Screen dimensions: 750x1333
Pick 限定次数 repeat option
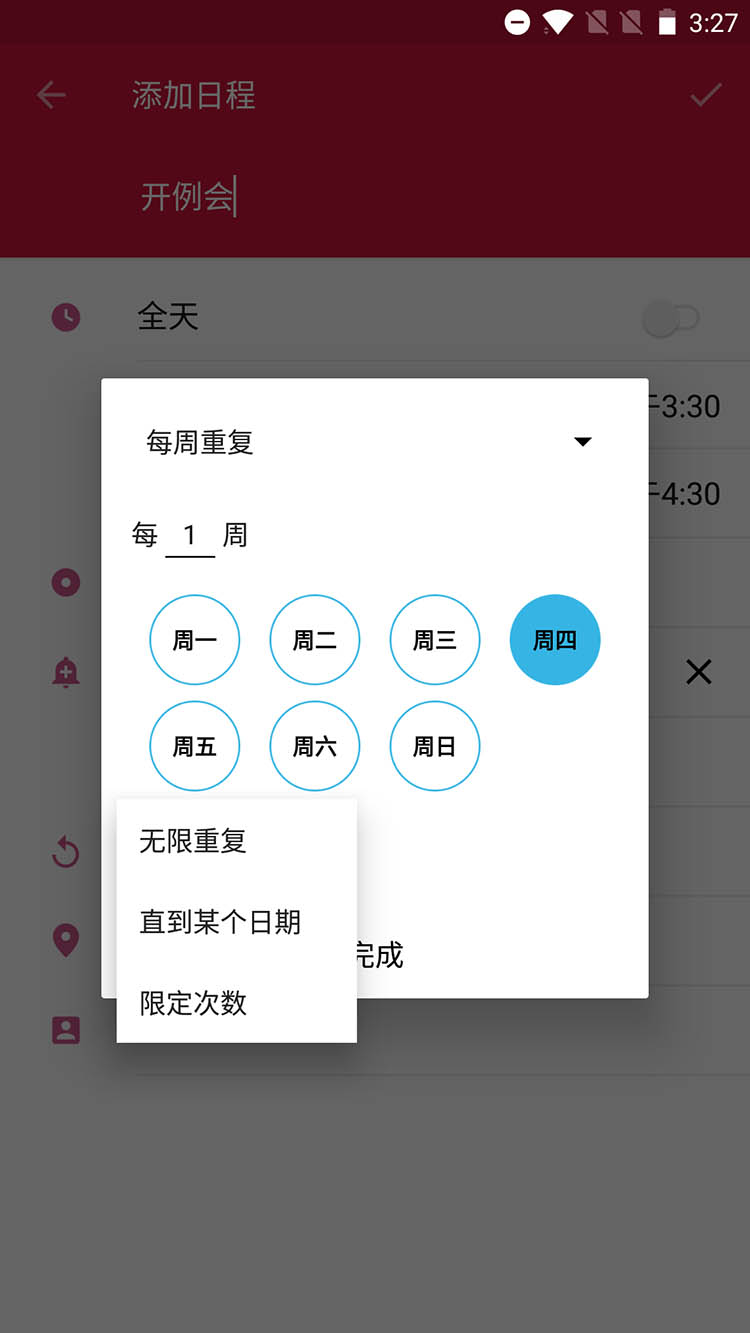pos(193,1003)
